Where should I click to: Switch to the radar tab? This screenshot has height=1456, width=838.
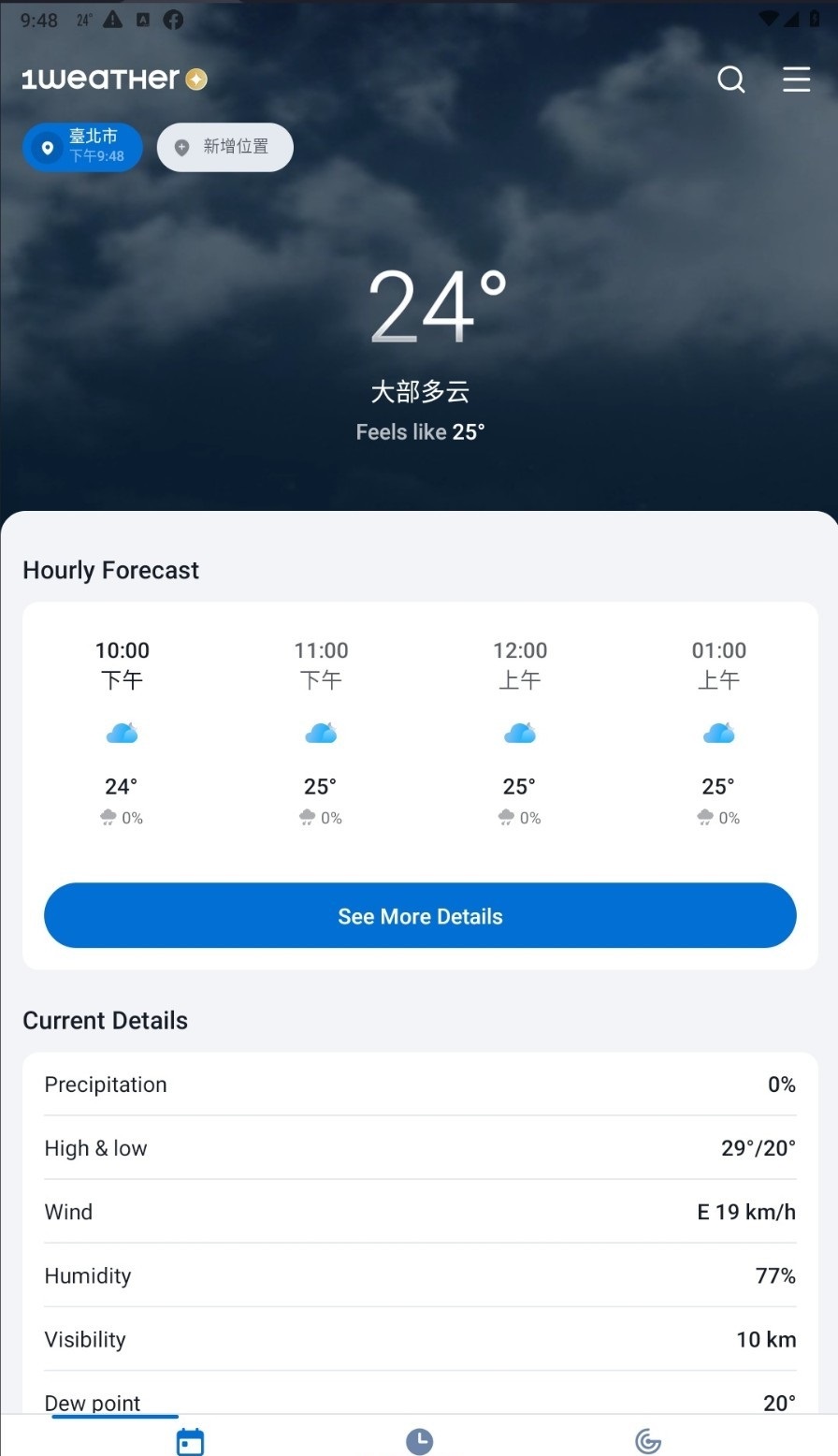coord(647,1441)
